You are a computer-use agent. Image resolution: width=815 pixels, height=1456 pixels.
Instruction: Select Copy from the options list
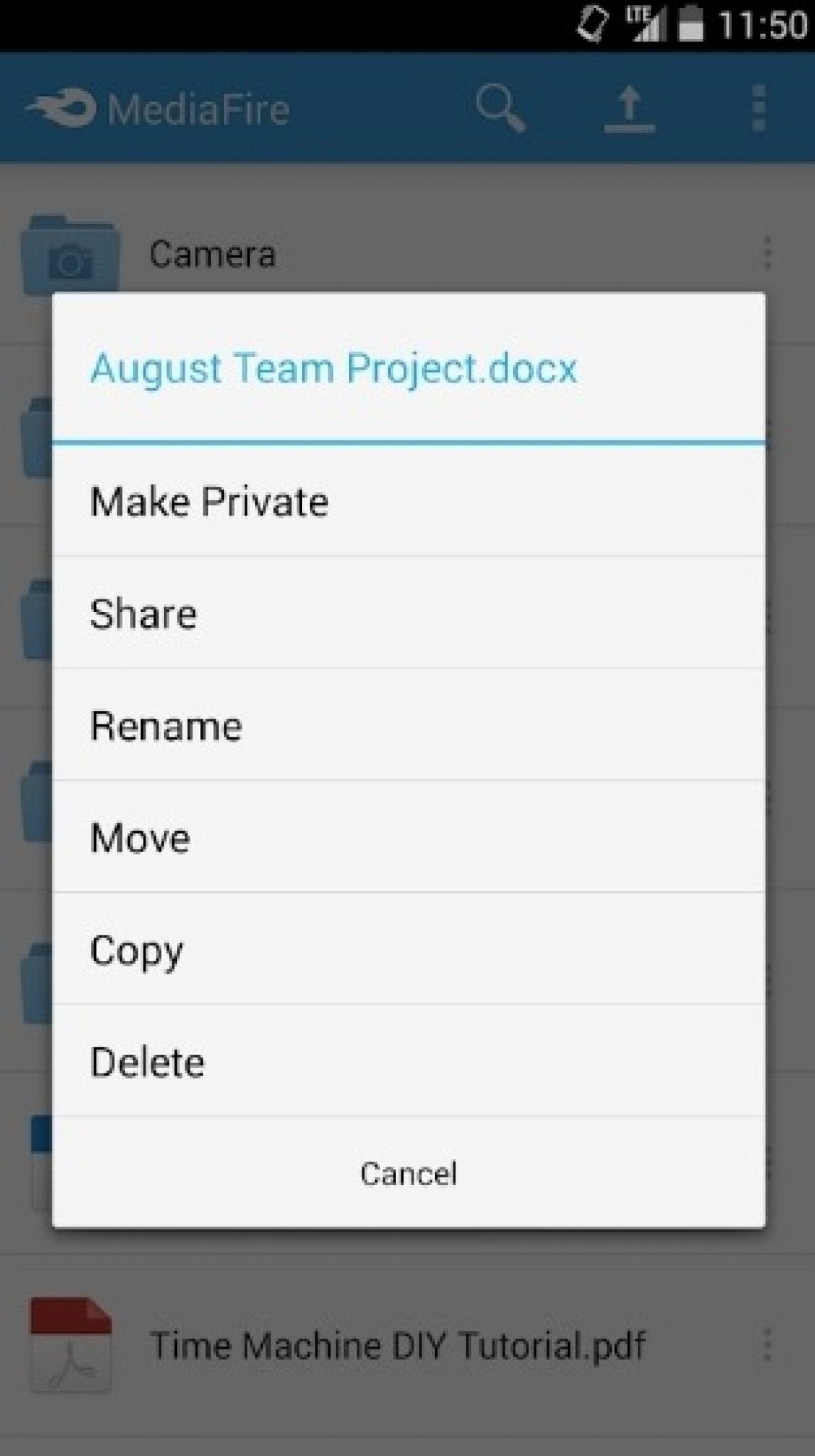pos(136,951)
